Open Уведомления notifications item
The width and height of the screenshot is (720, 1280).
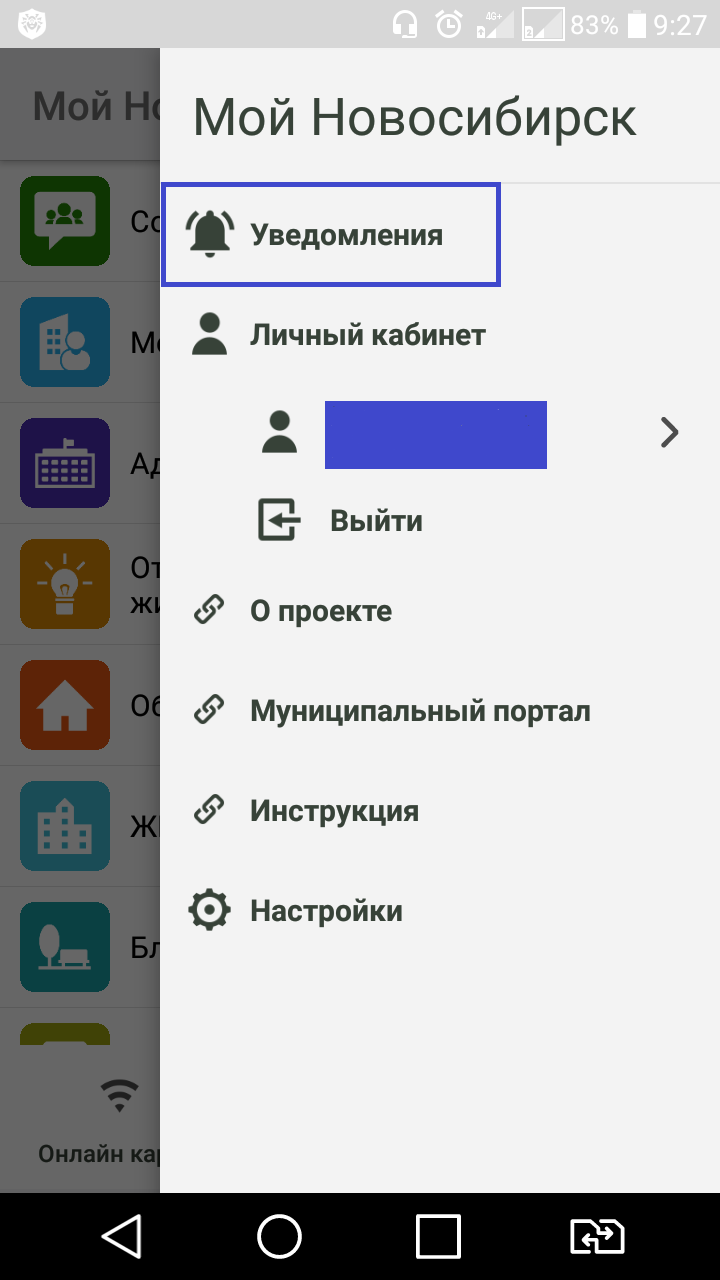pyautogui.click(x=331, y=235)
